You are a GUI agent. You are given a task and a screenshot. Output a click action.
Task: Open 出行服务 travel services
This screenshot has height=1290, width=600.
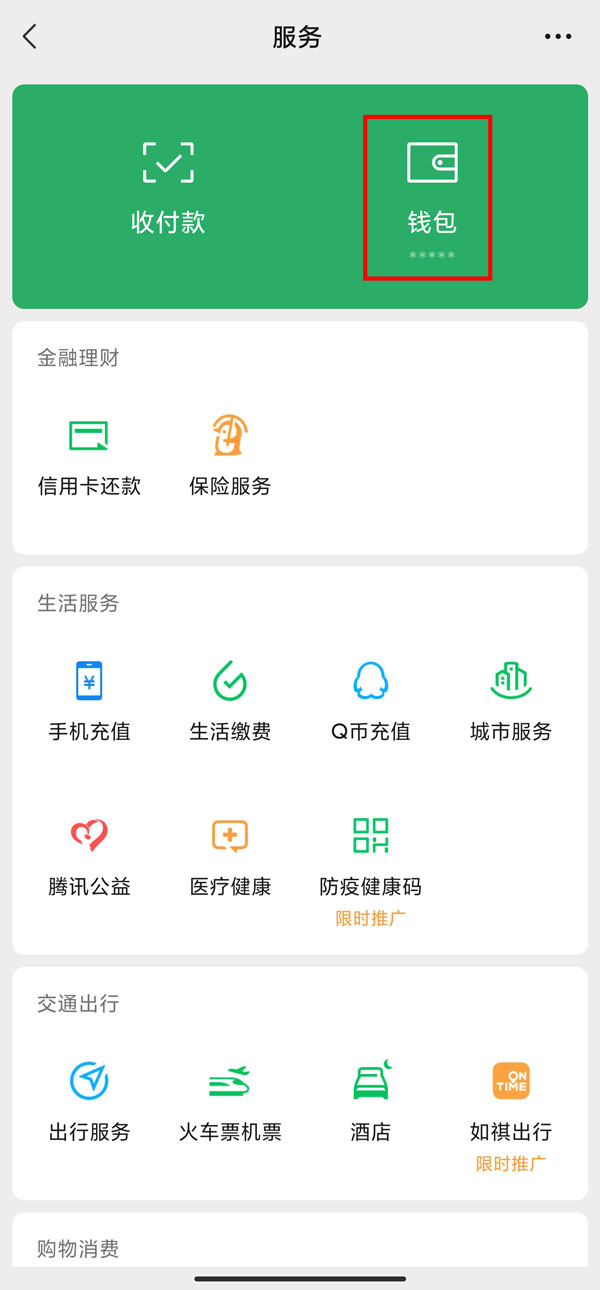pos(89,1100)
